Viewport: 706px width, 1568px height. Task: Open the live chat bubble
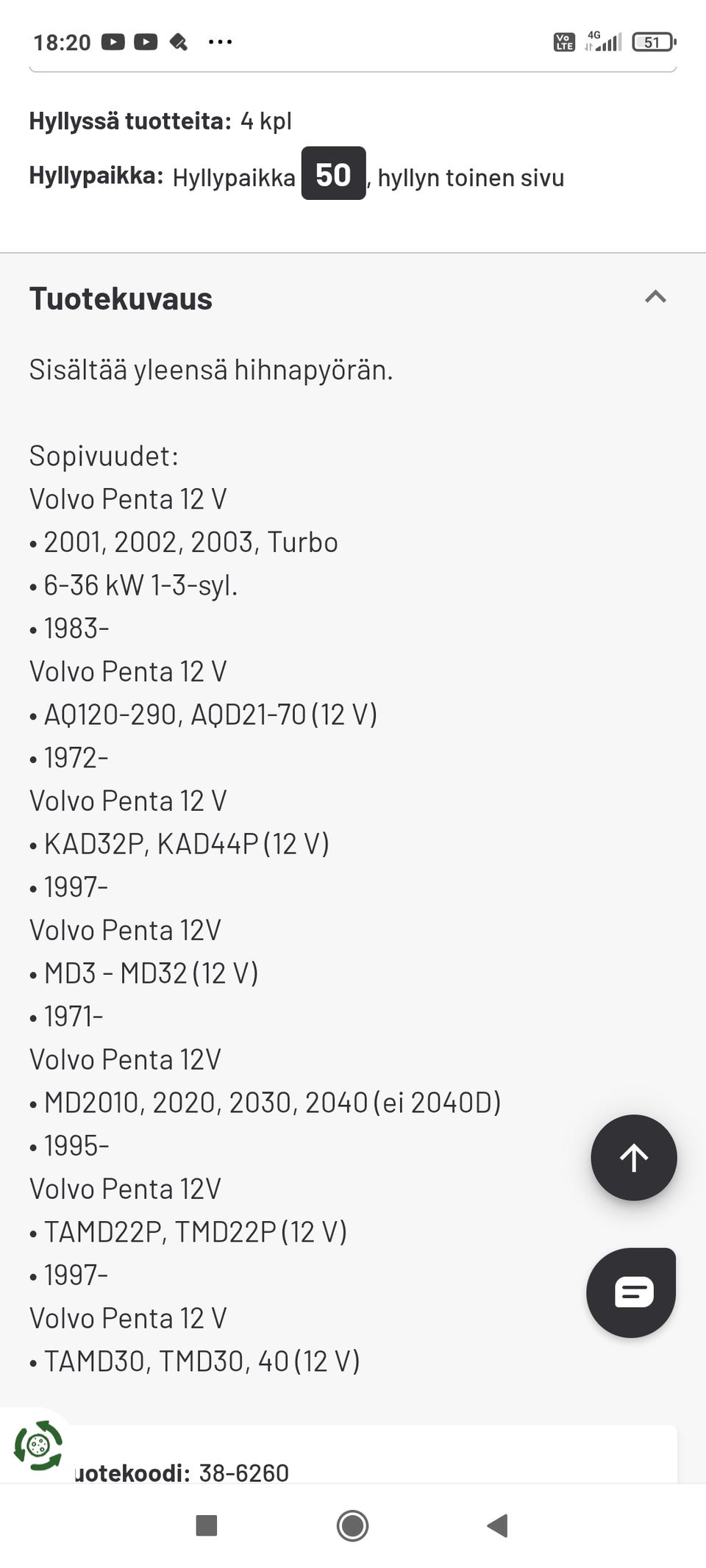(632, 1292)
